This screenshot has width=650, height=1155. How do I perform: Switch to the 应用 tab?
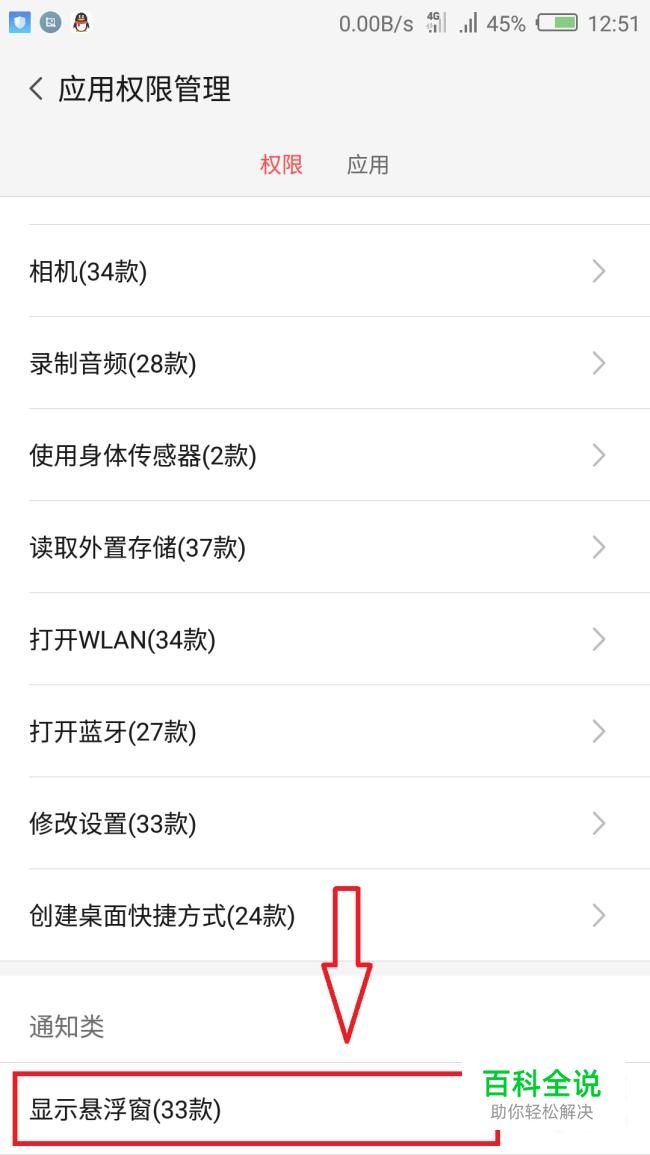[x=368, y=164]
